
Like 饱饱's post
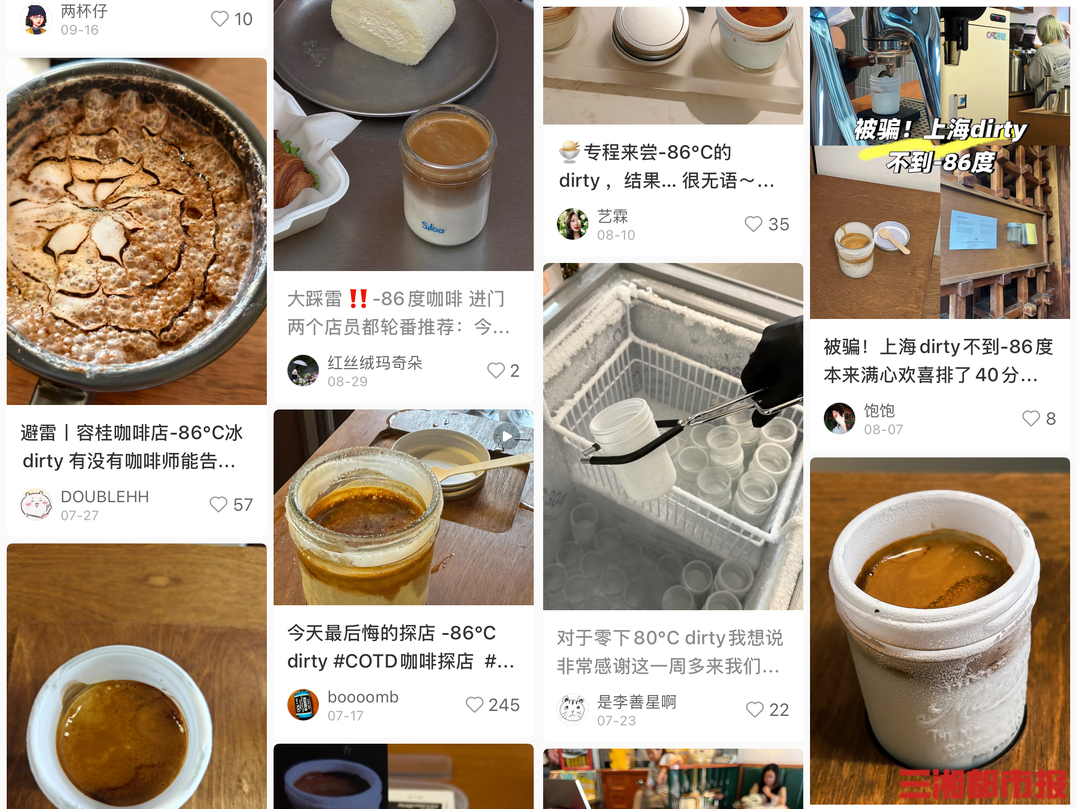[1031, 419]
